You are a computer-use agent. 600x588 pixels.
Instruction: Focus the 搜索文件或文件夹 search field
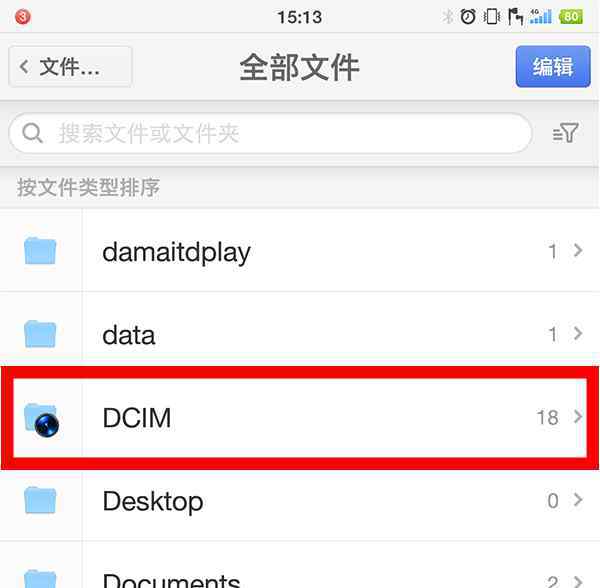click(x=270, y=133)
